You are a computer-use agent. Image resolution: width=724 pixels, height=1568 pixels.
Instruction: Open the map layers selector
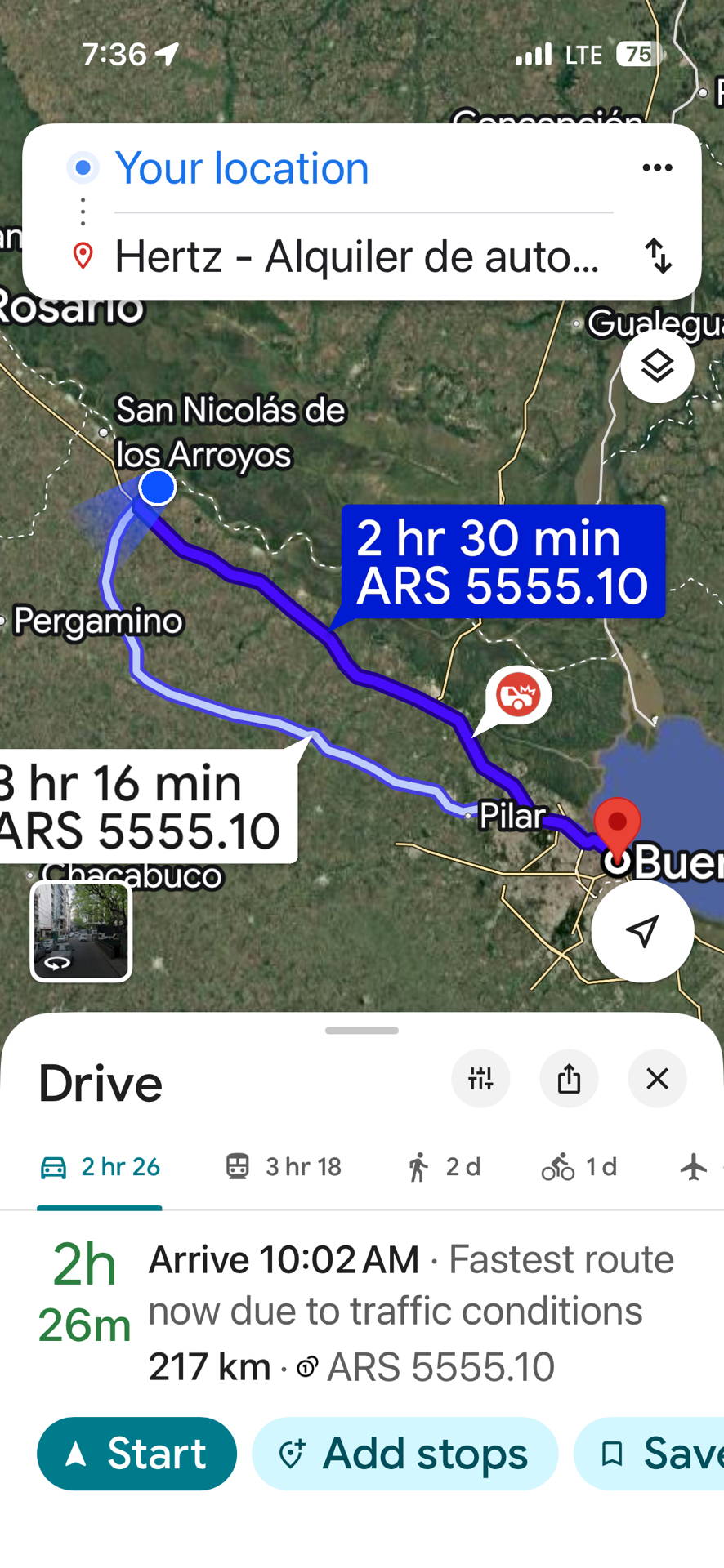pyautogui.click(x=657, y=366)
